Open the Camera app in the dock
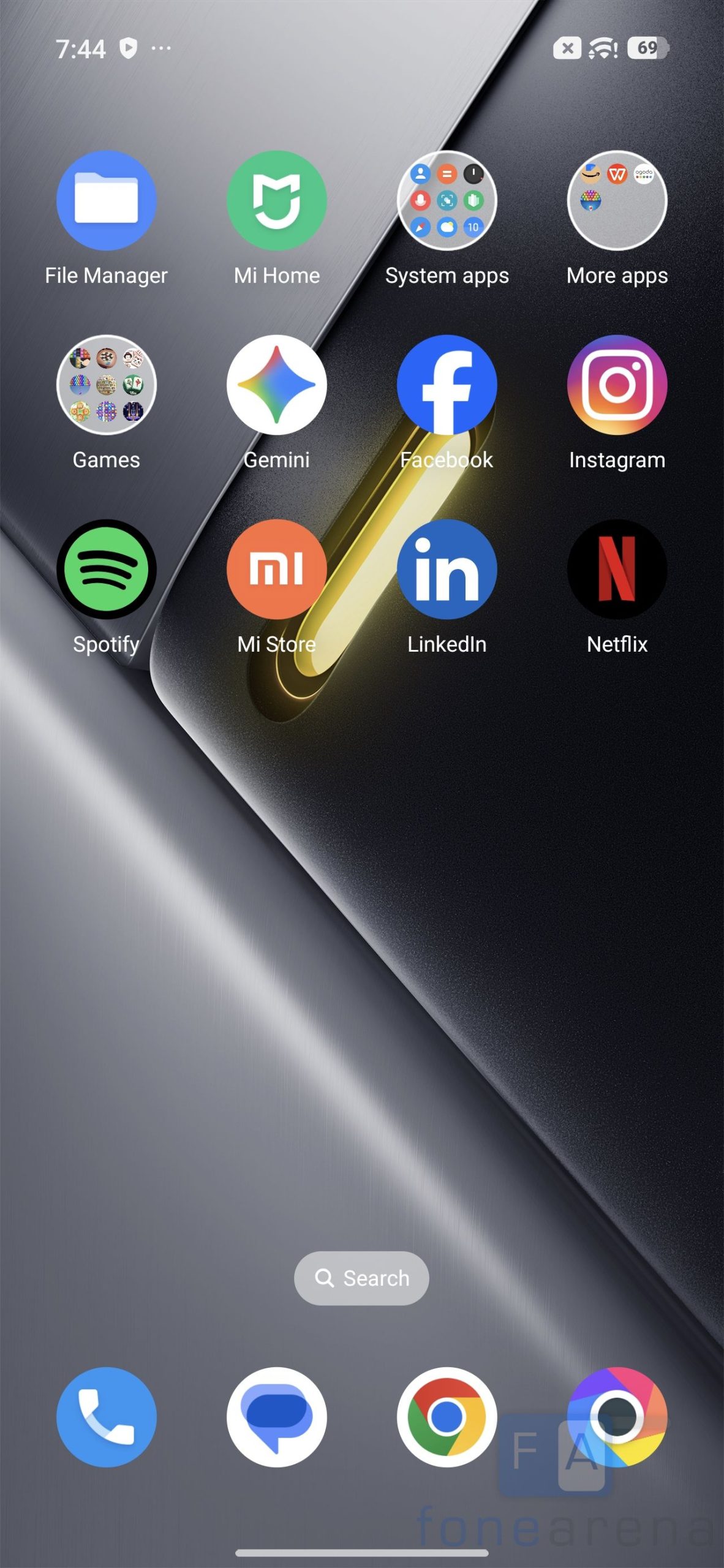724x1568 pixels. [x=617, y=1417]
